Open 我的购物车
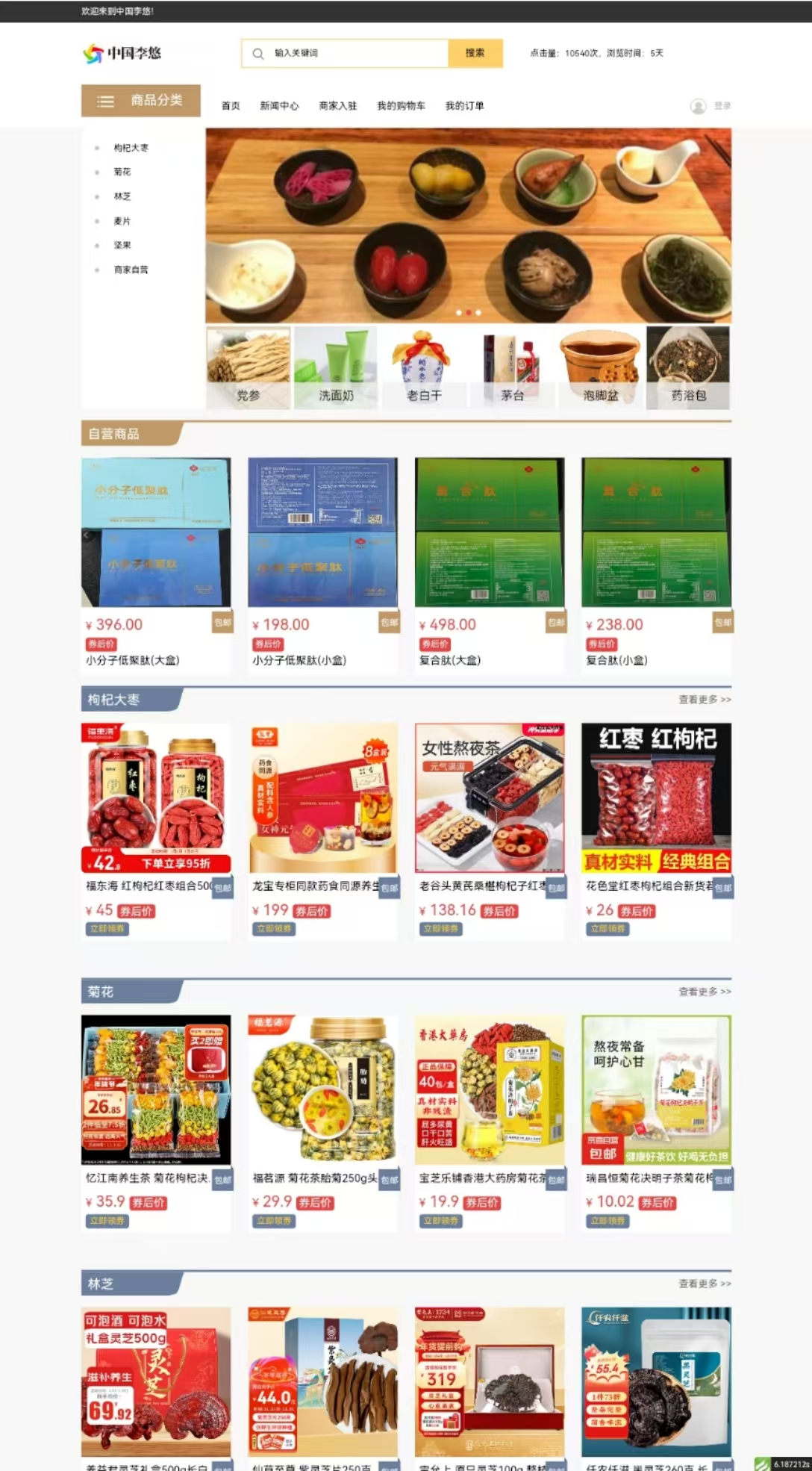812x1471 pixels. pos(401,106)
